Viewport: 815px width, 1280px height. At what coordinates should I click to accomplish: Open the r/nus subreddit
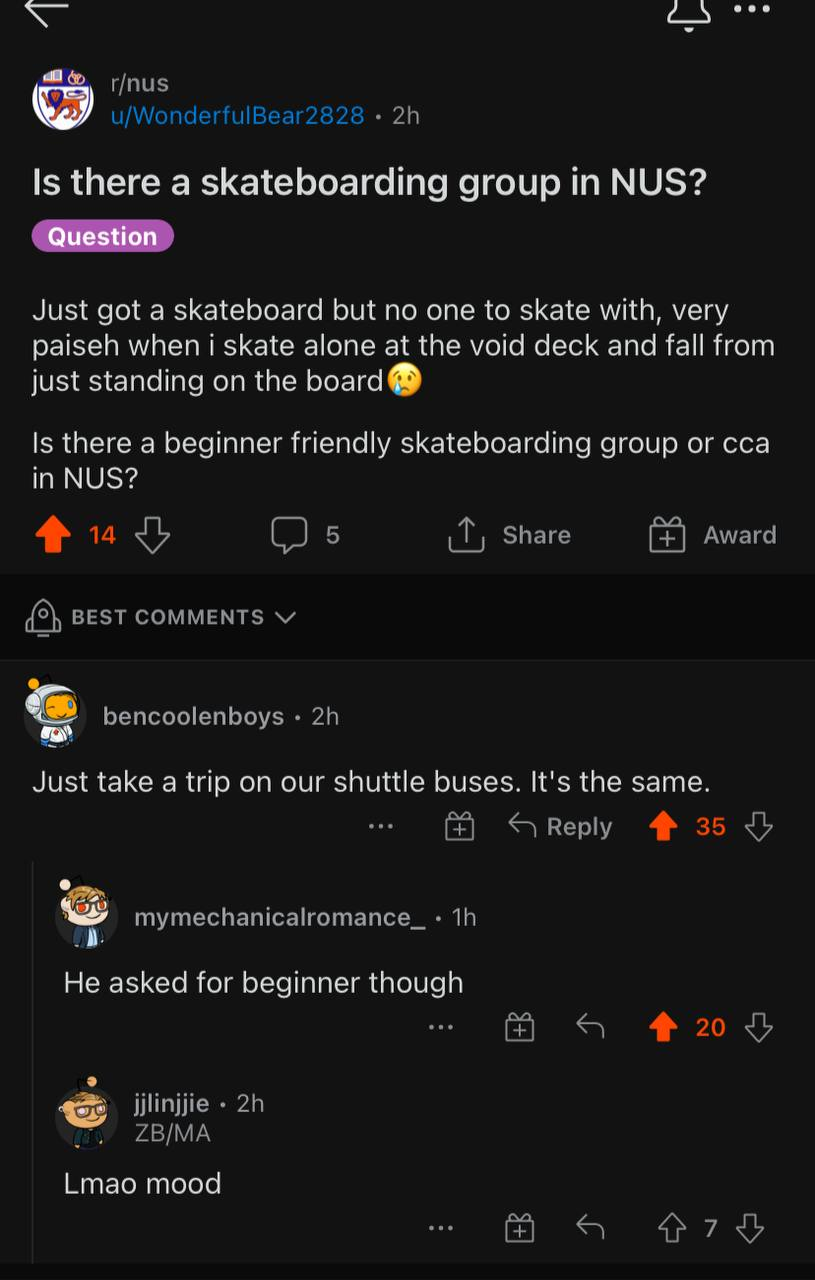pos(139,83)
